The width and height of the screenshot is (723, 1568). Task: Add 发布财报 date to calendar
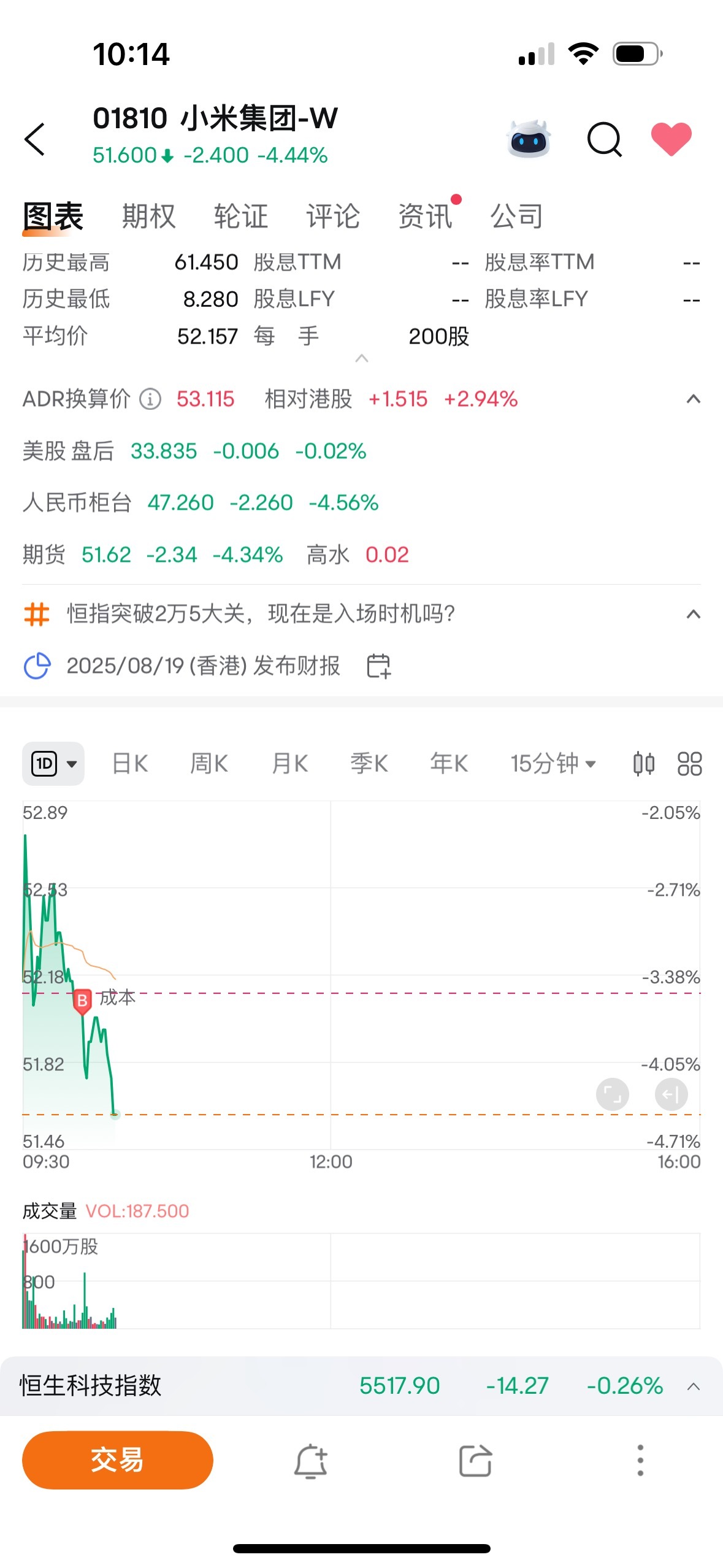378,666
